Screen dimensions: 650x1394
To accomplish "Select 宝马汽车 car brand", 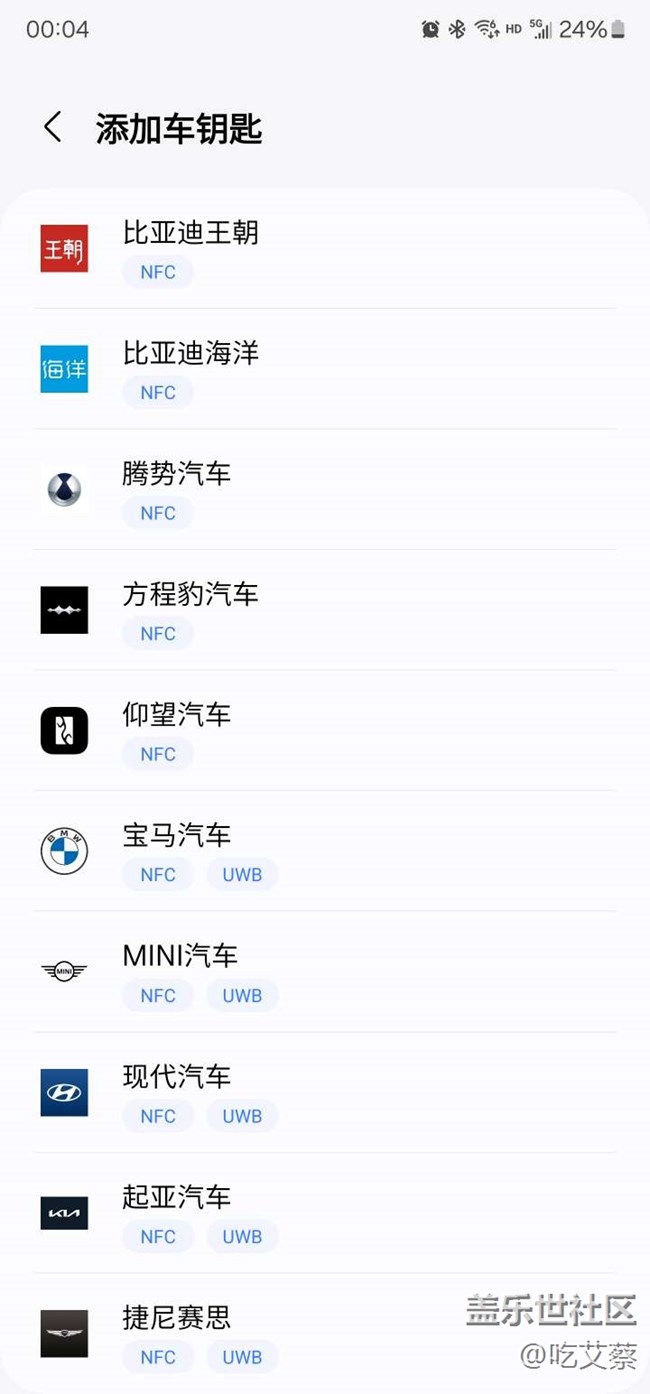I will (x=325, y=851).
